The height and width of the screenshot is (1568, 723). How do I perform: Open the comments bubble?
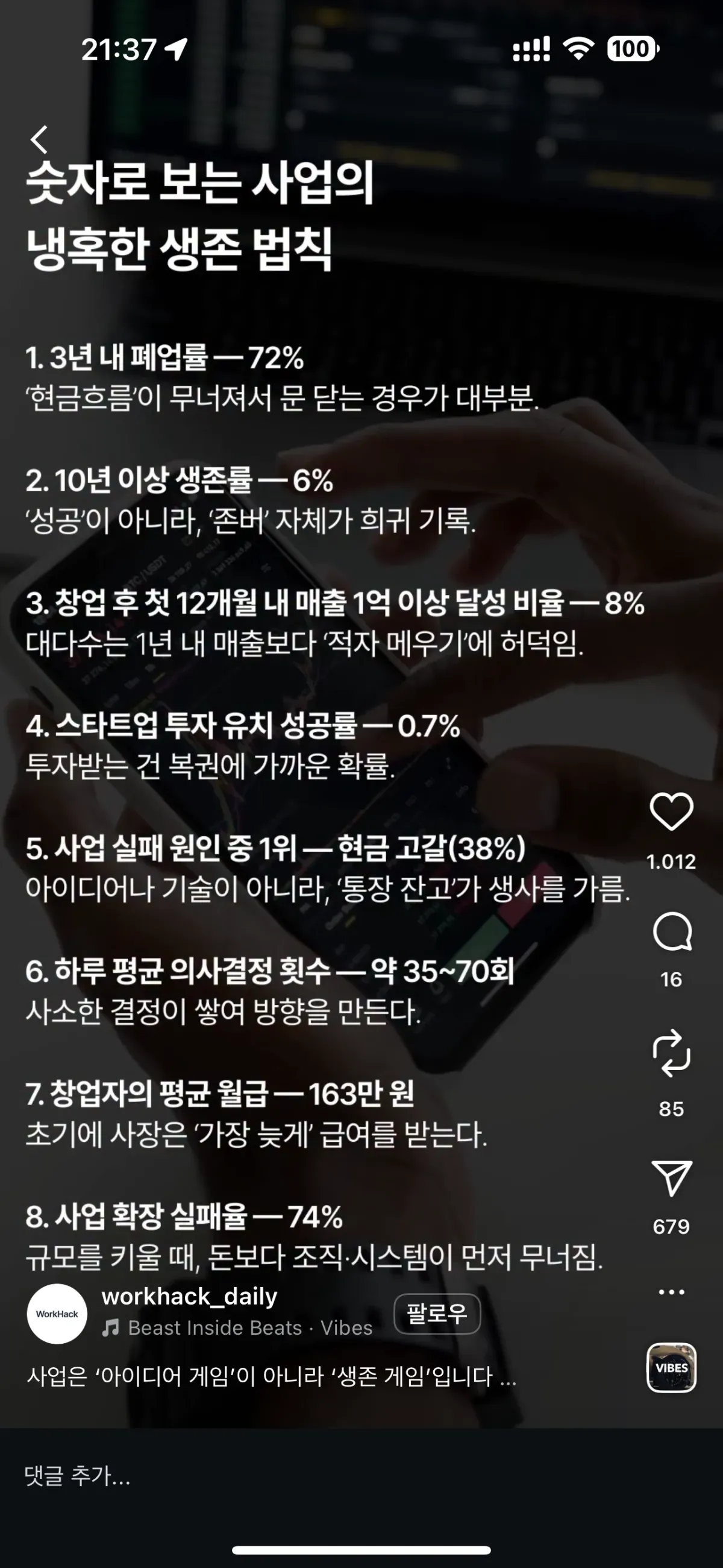(671, 931)
